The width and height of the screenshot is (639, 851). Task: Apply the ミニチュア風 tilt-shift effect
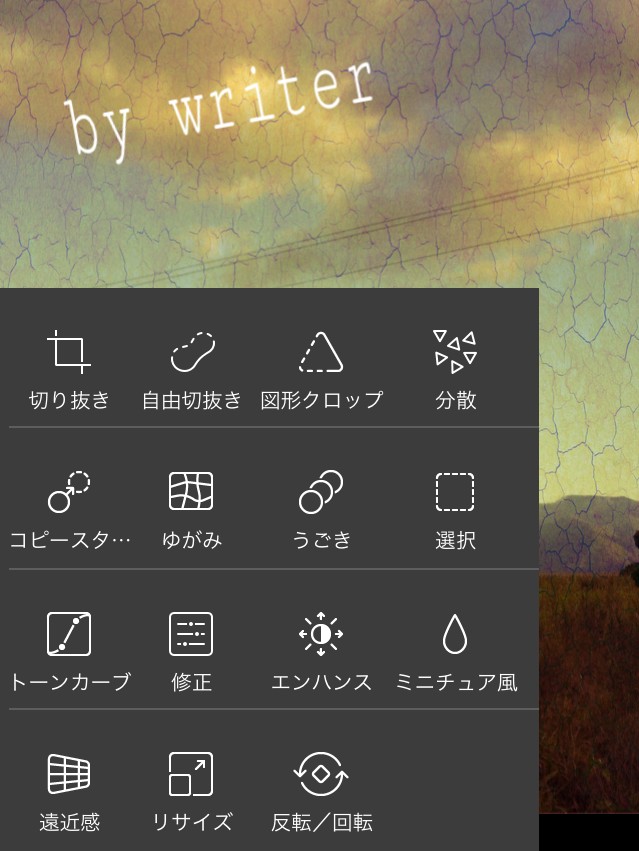(455, 650)
